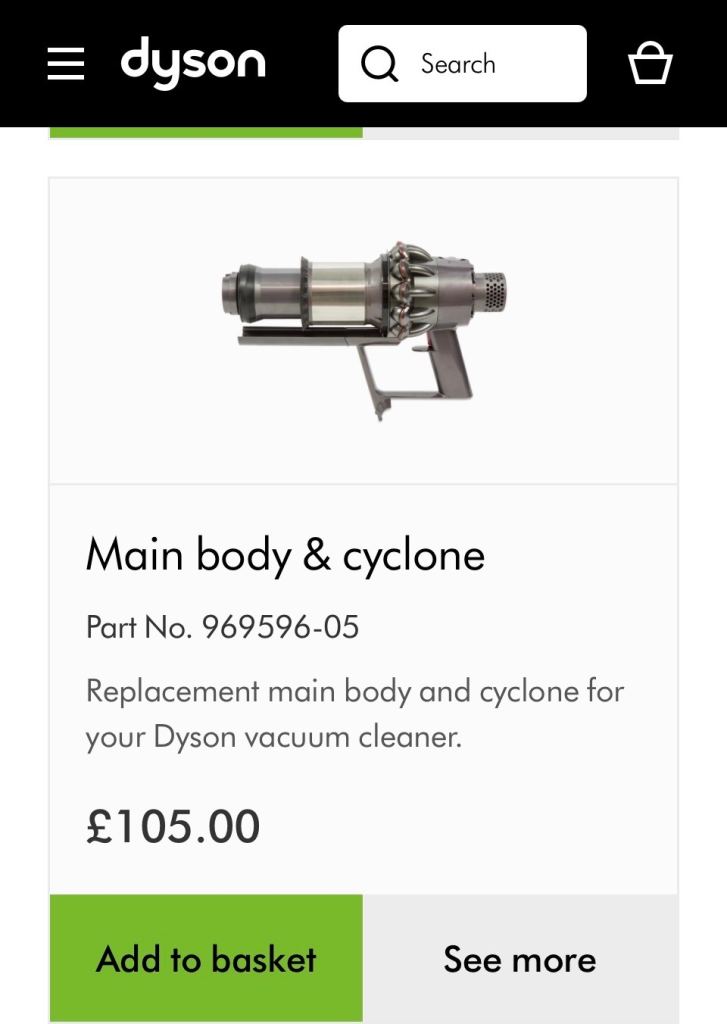Go to the Dyson homepage via the logo

pos(193,63)
